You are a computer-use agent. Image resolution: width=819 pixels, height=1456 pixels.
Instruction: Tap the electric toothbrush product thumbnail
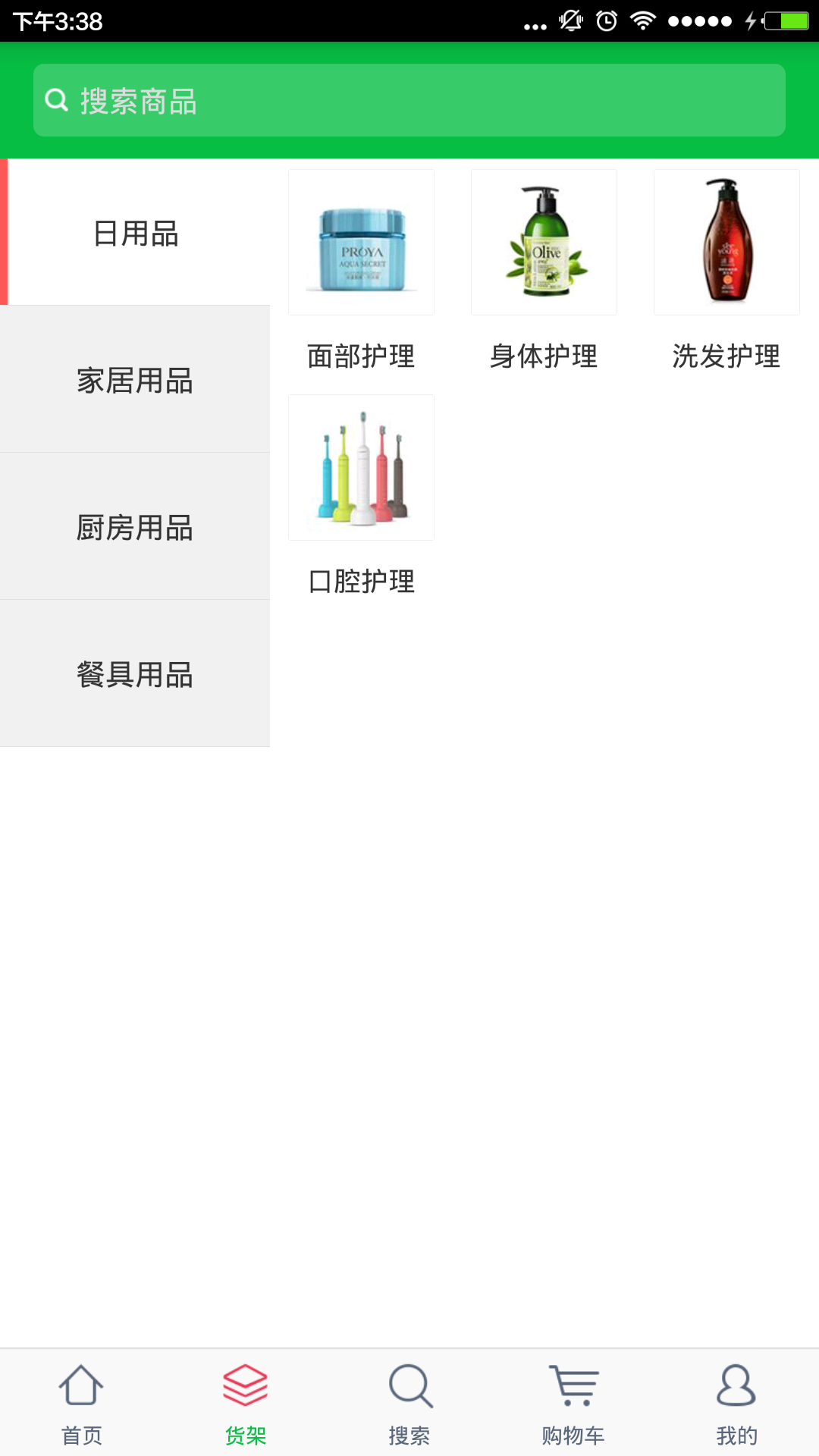coord(361,466)
